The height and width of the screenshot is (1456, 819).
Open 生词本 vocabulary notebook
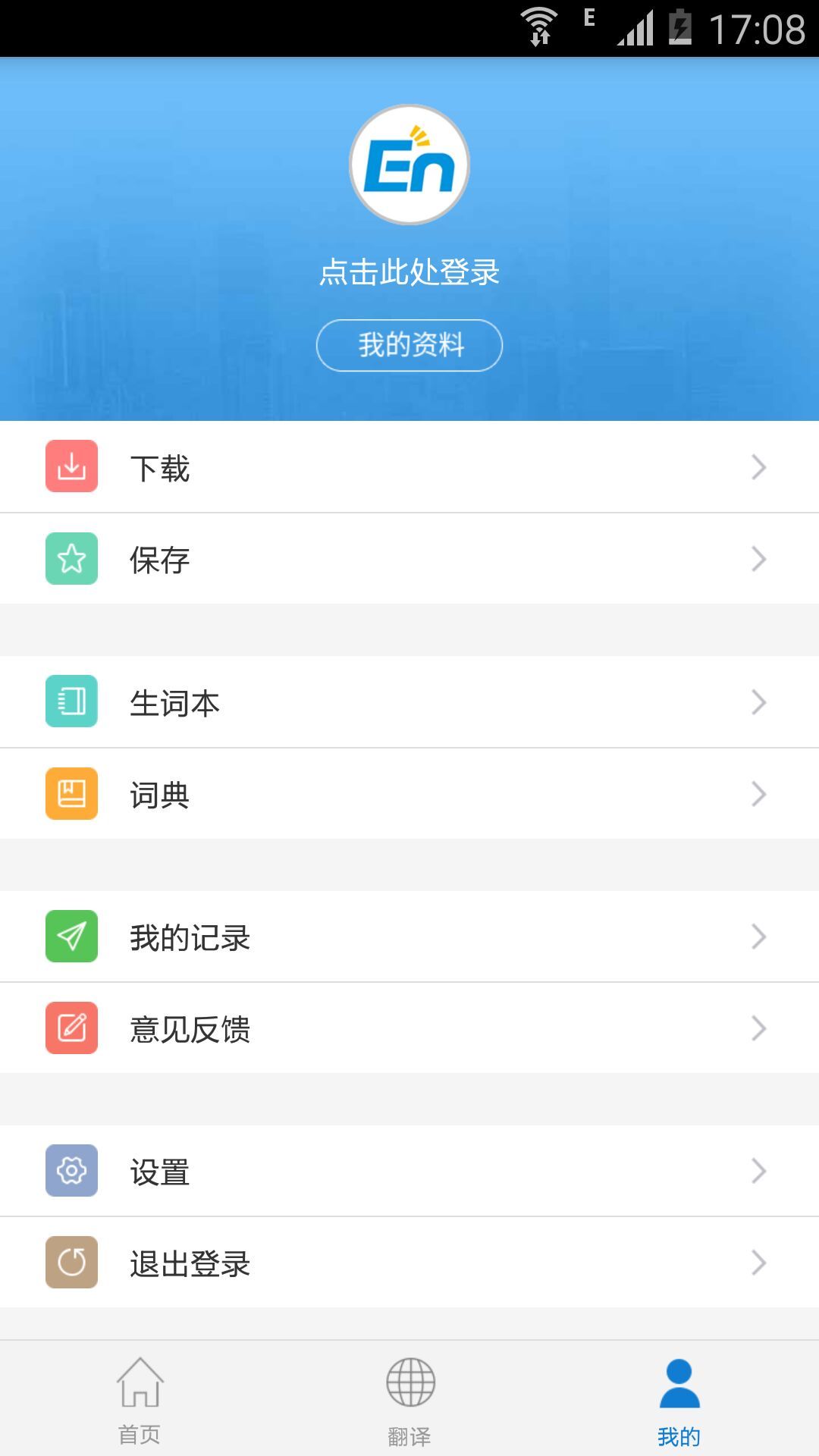[x=409, y=702]
